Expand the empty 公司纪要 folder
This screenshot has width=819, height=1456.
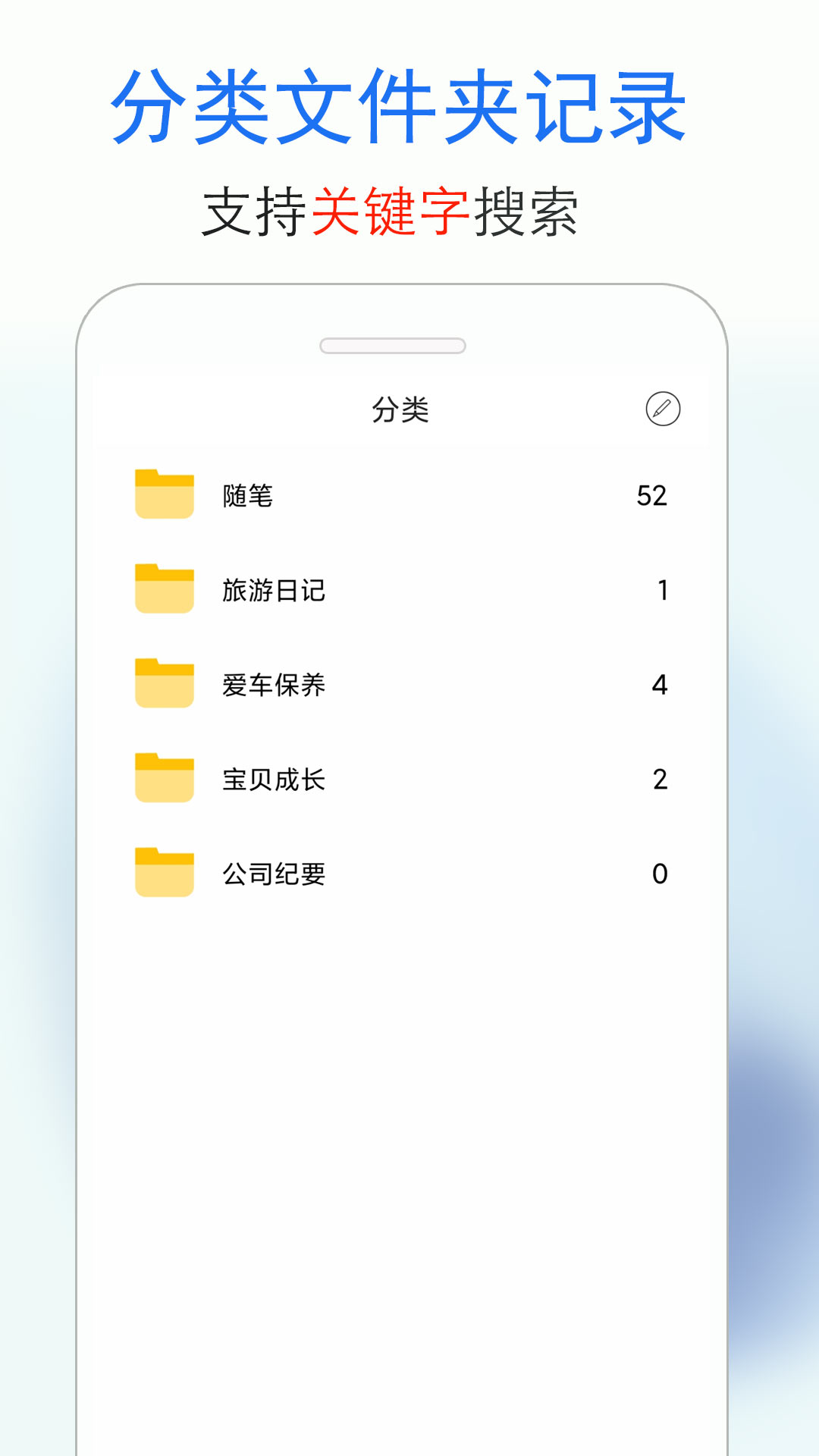(x=273, y=874)
